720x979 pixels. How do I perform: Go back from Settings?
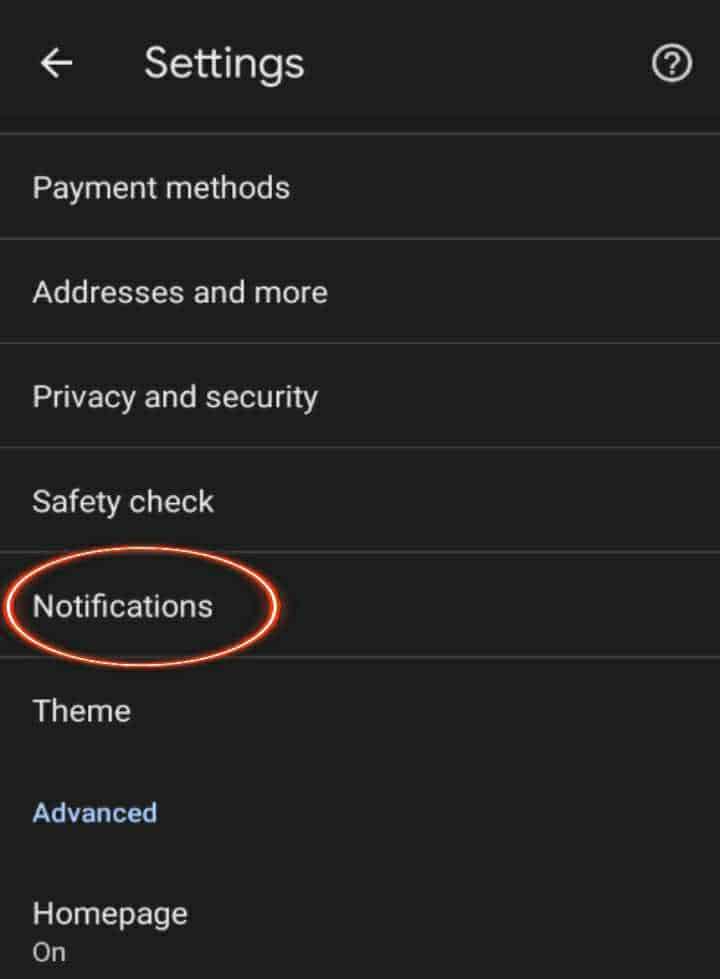56,64
